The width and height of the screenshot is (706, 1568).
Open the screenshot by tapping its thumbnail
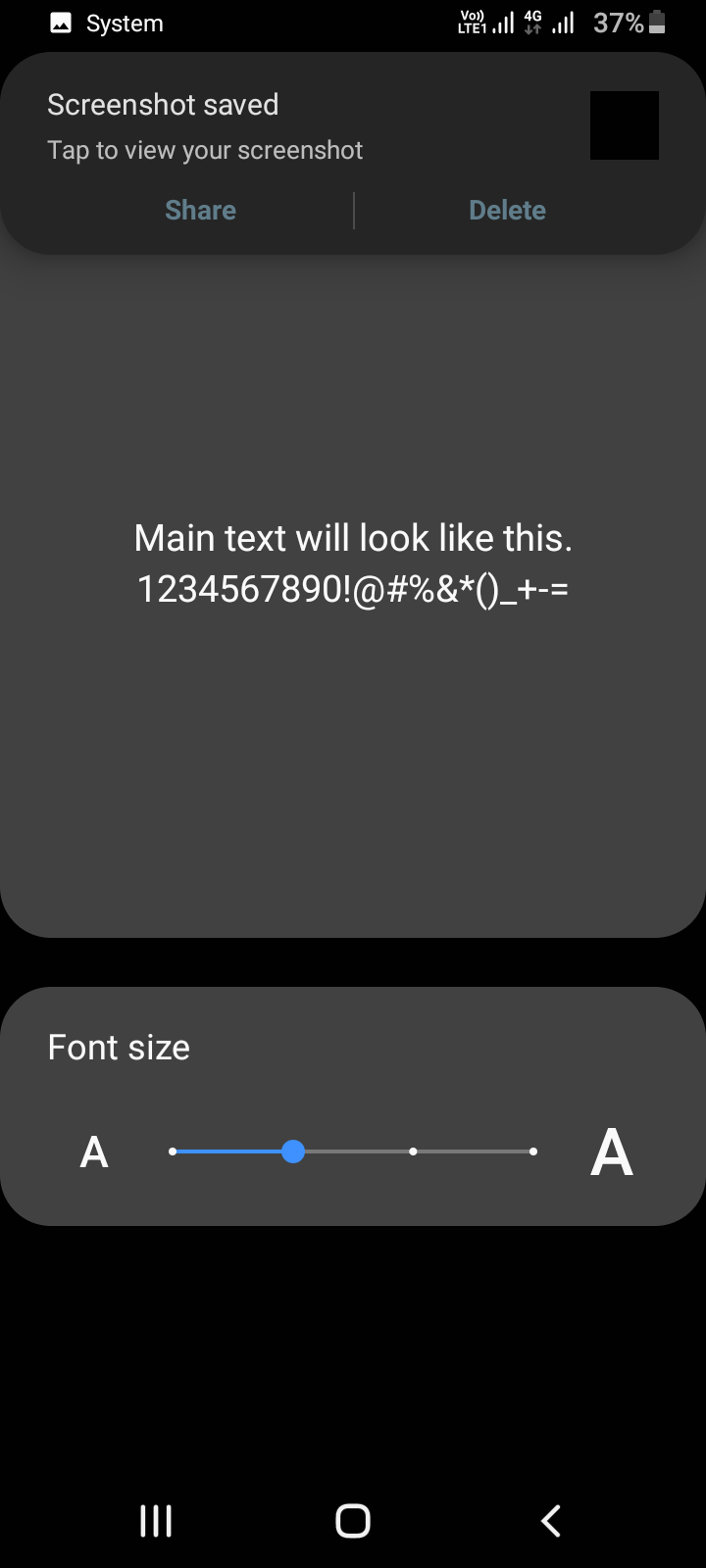click(624, 124)
